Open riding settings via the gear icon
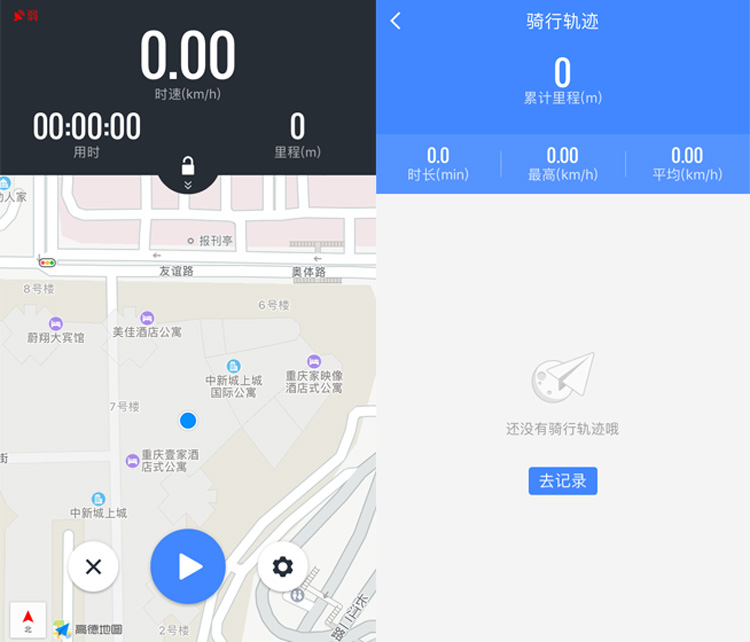 pos(283,567)
